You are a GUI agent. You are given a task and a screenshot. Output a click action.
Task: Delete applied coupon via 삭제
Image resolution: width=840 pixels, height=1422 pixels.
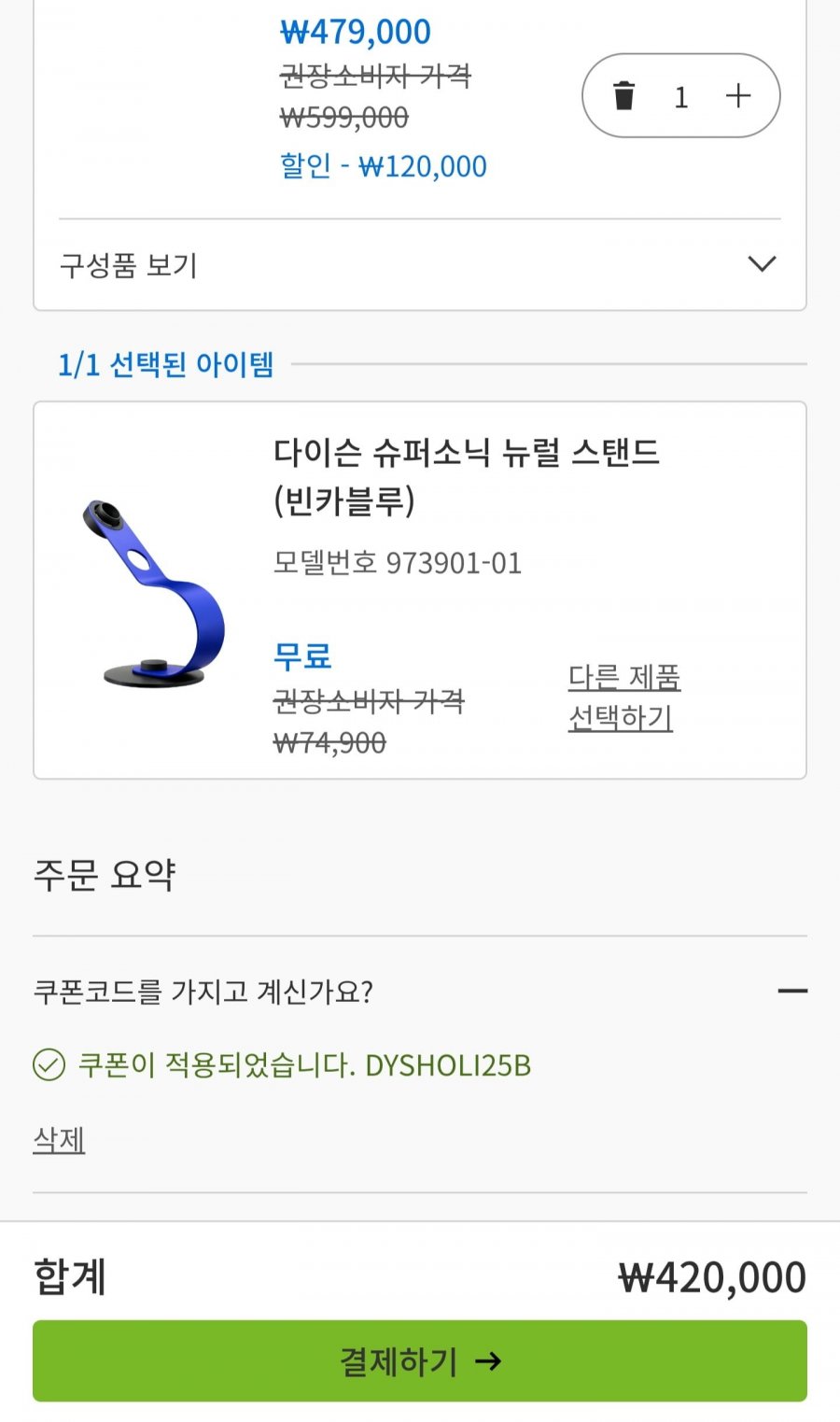pyautogui.click(x=59, y=1139)
